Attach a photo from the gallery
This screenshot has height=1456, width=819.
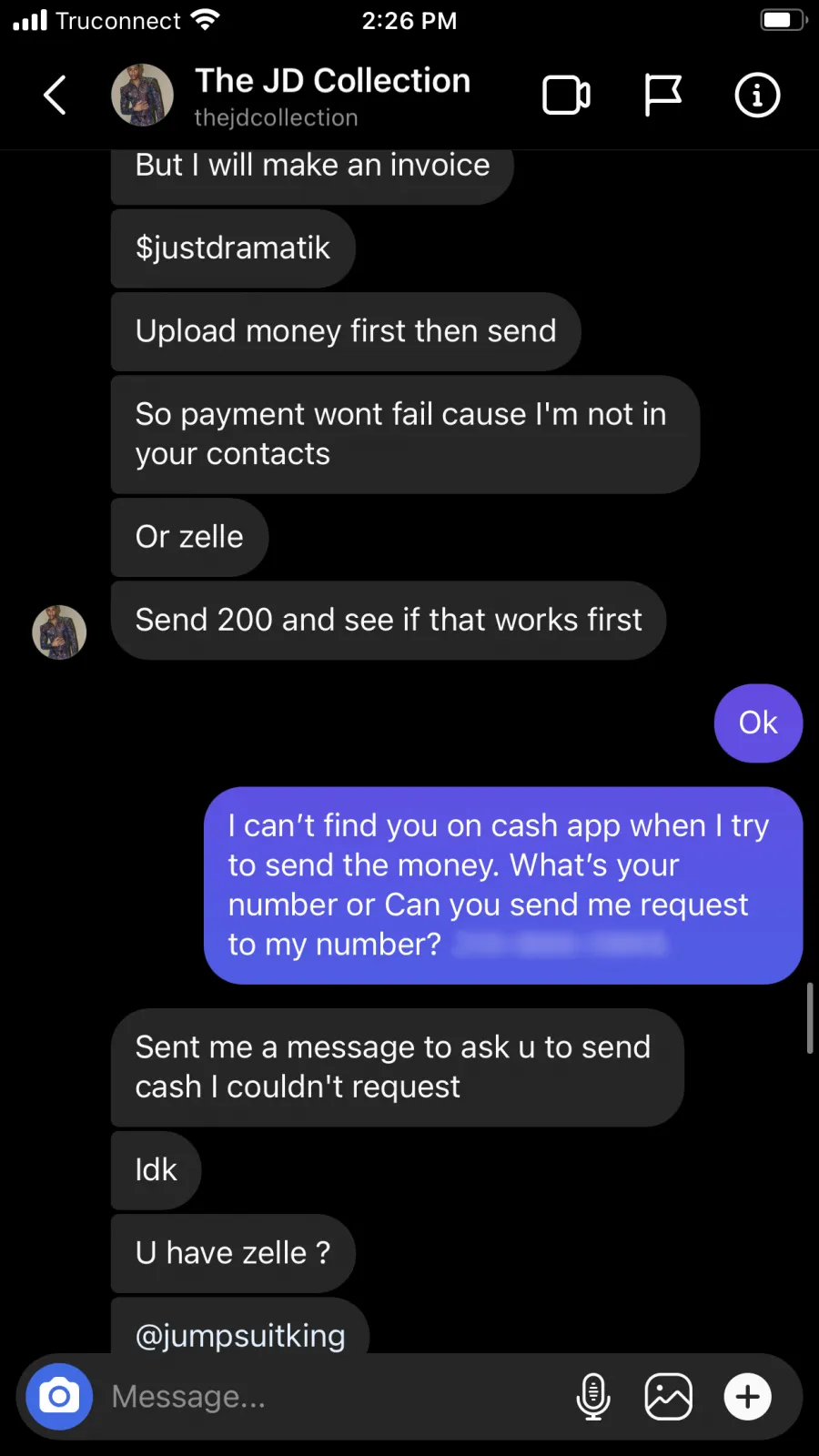pyautogui.click(x=669, y=1396)
